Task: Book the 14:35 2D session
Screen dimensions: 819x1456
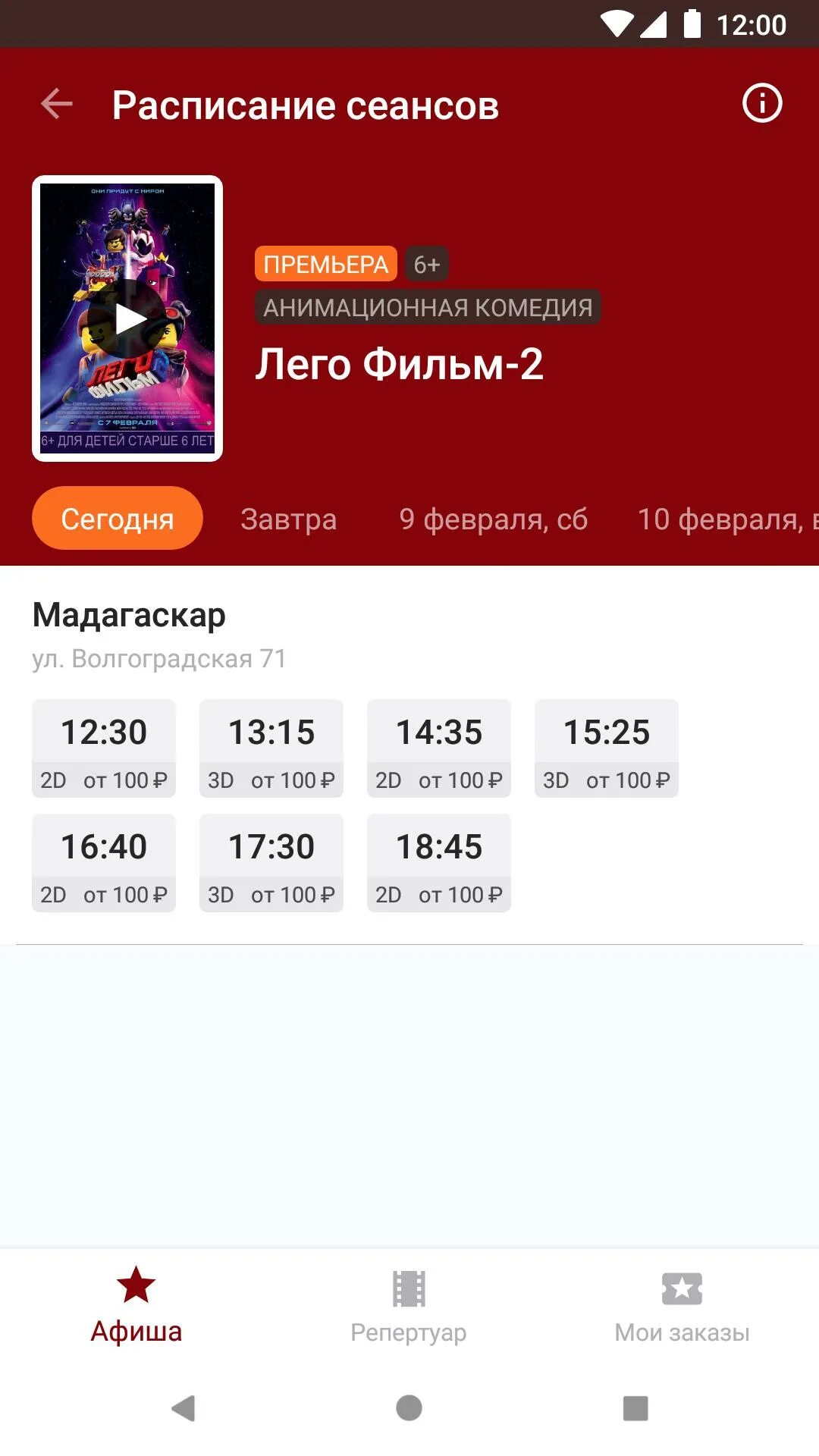Action: click(439, 748)
